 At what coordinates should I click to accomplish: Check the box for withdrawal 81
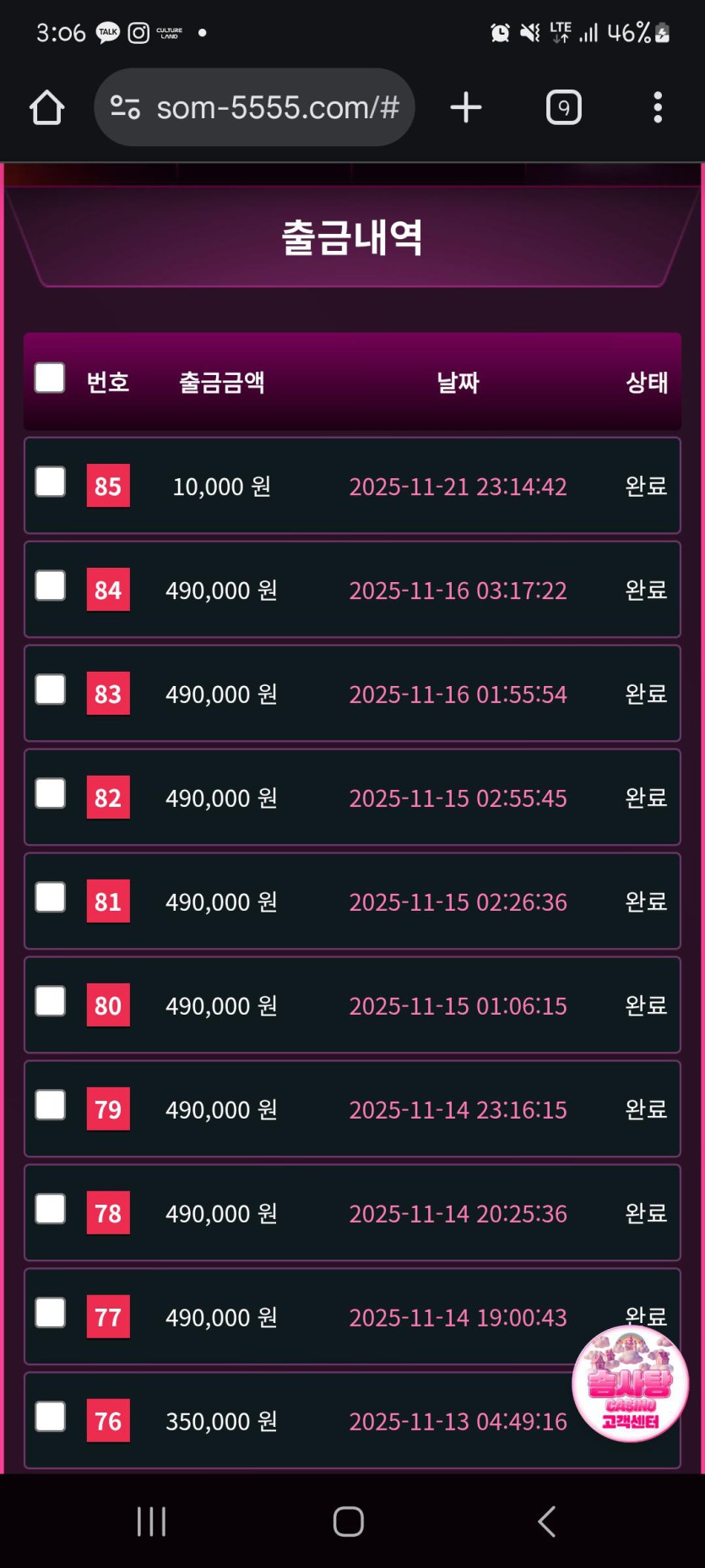coord(51,897)
